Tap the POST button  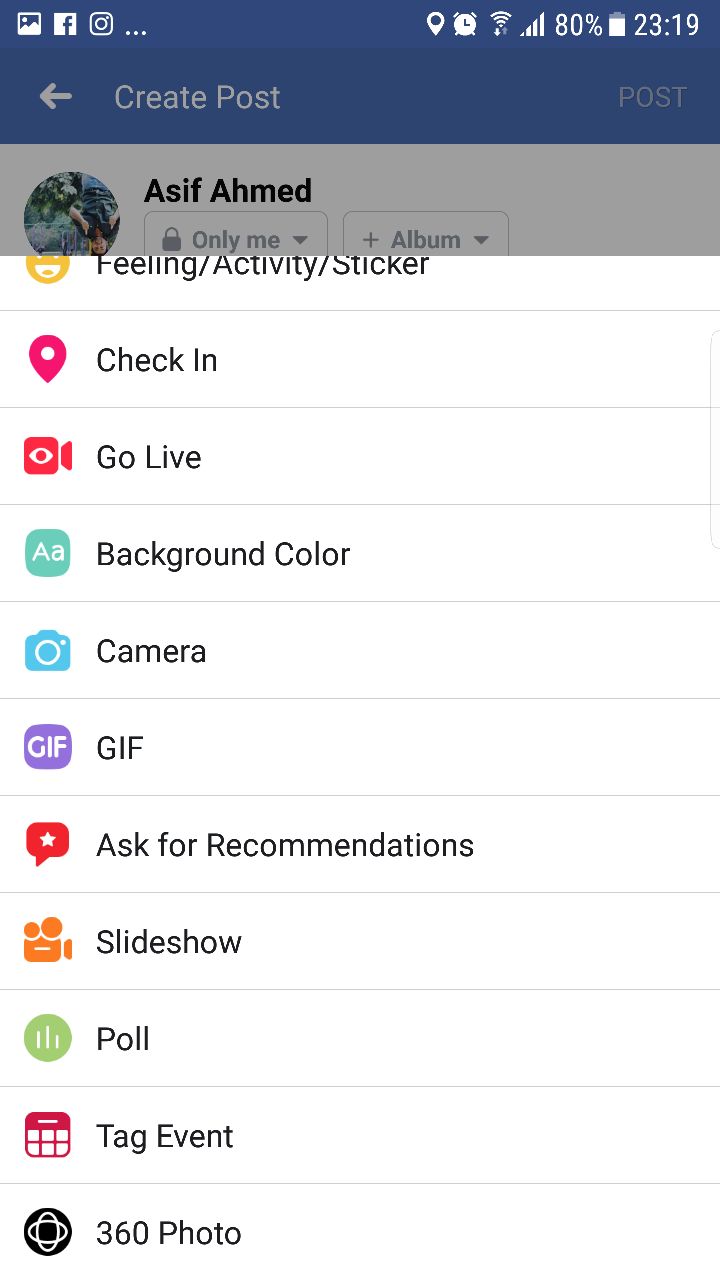[x=652, y=97]
